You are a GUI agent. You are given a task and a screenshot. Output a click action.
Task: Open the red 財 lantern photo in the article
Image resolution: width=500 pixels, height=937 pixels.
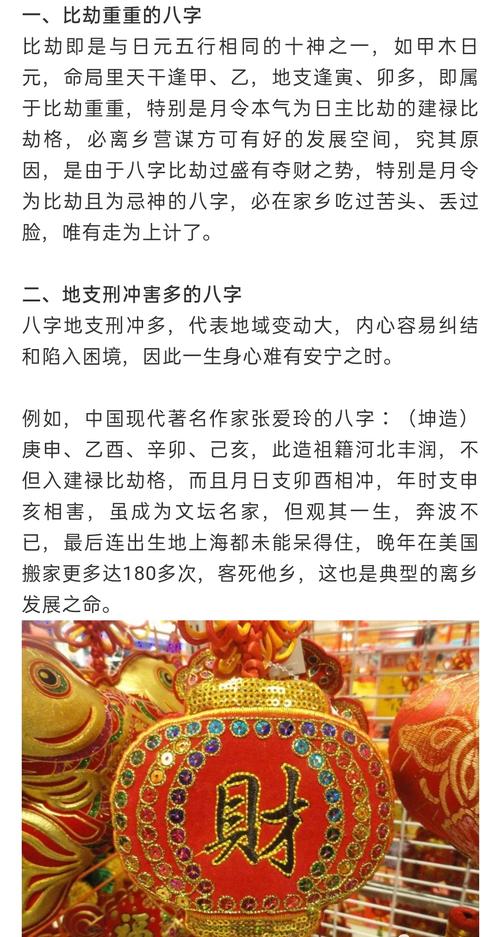tap(250, 778)
